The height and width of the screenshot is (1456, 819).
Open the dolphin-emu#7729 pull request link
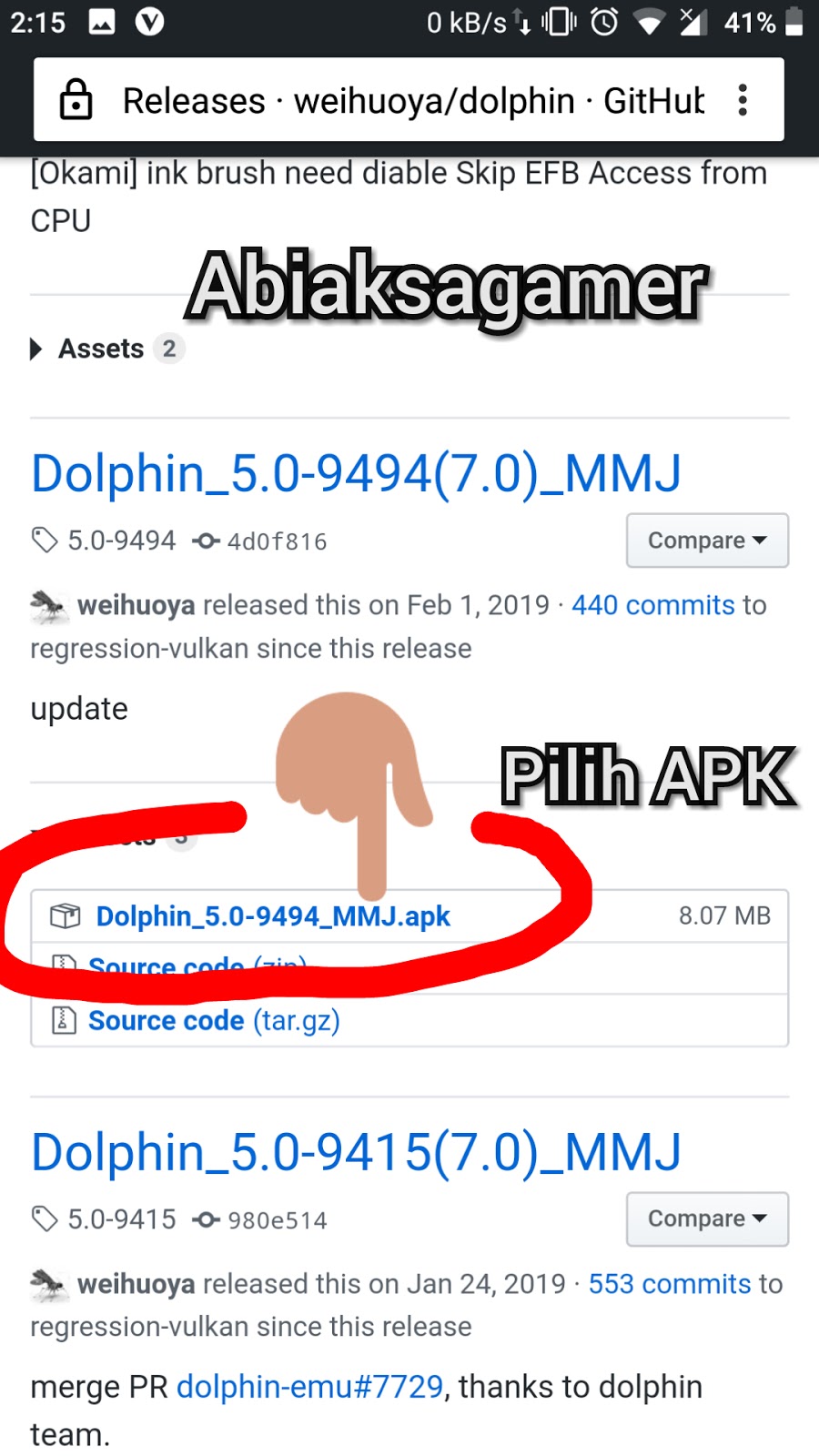coord(309,1387)
